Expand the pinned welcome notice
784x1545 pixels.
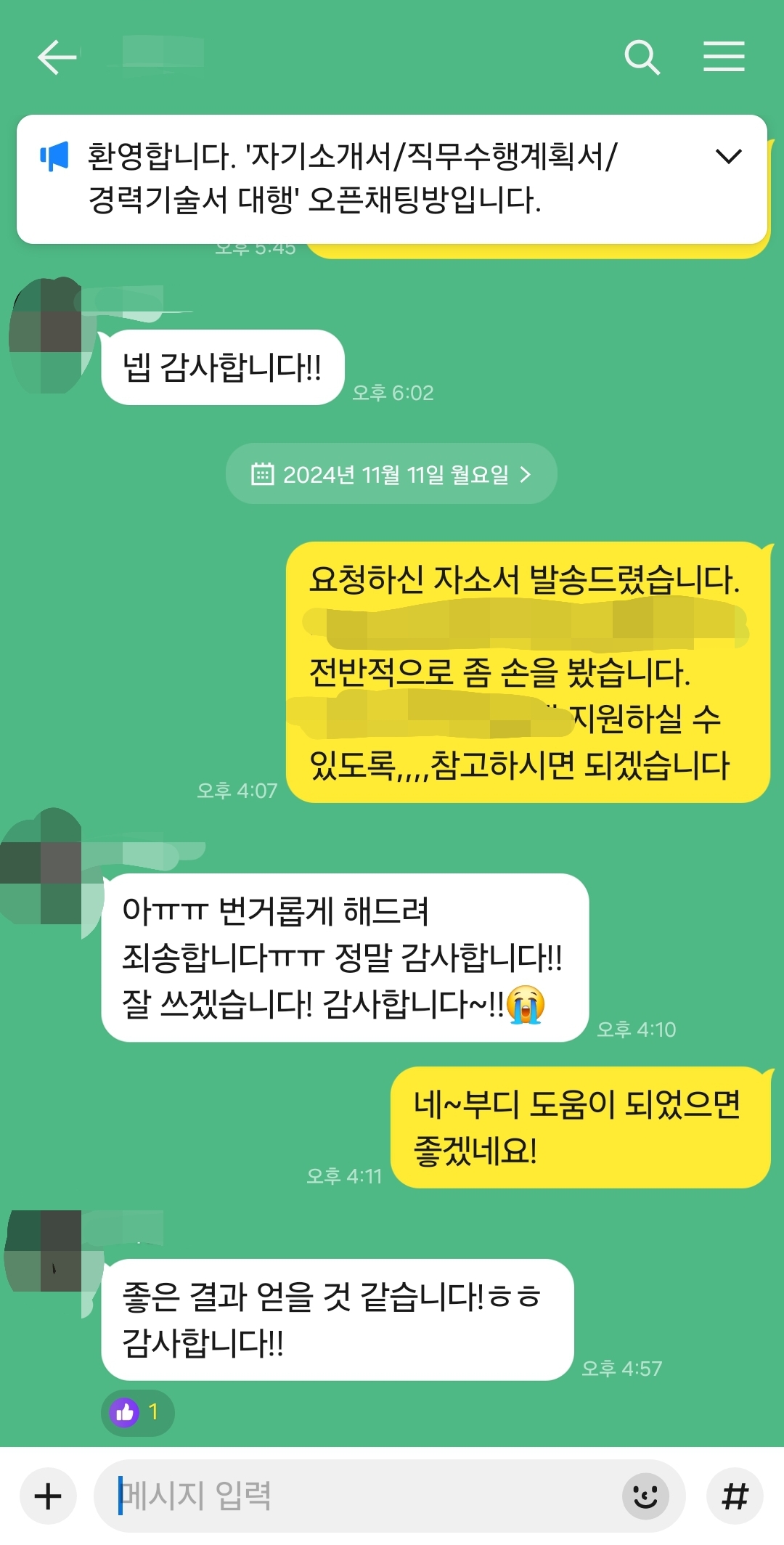(728, 156)
